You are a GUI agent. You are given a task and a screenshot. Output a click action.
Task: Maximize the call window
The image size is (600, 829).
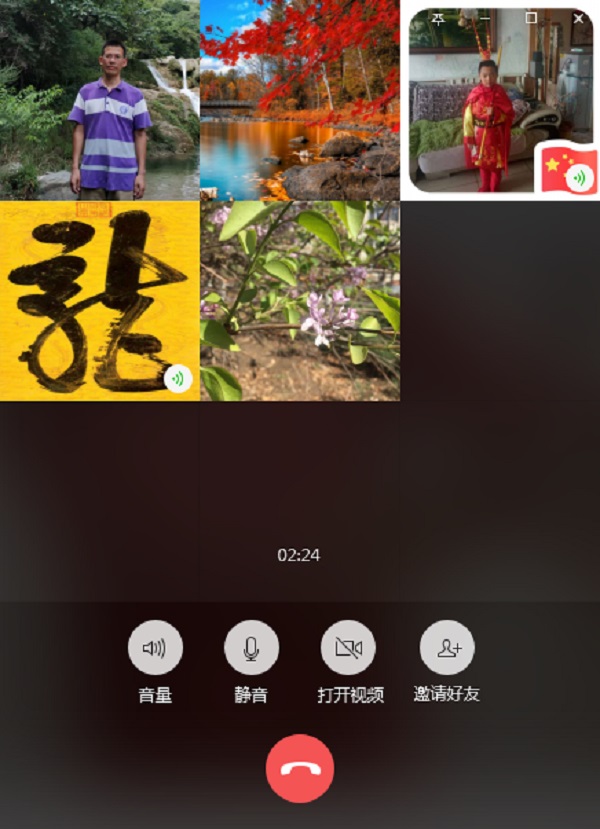pos(531,18)
